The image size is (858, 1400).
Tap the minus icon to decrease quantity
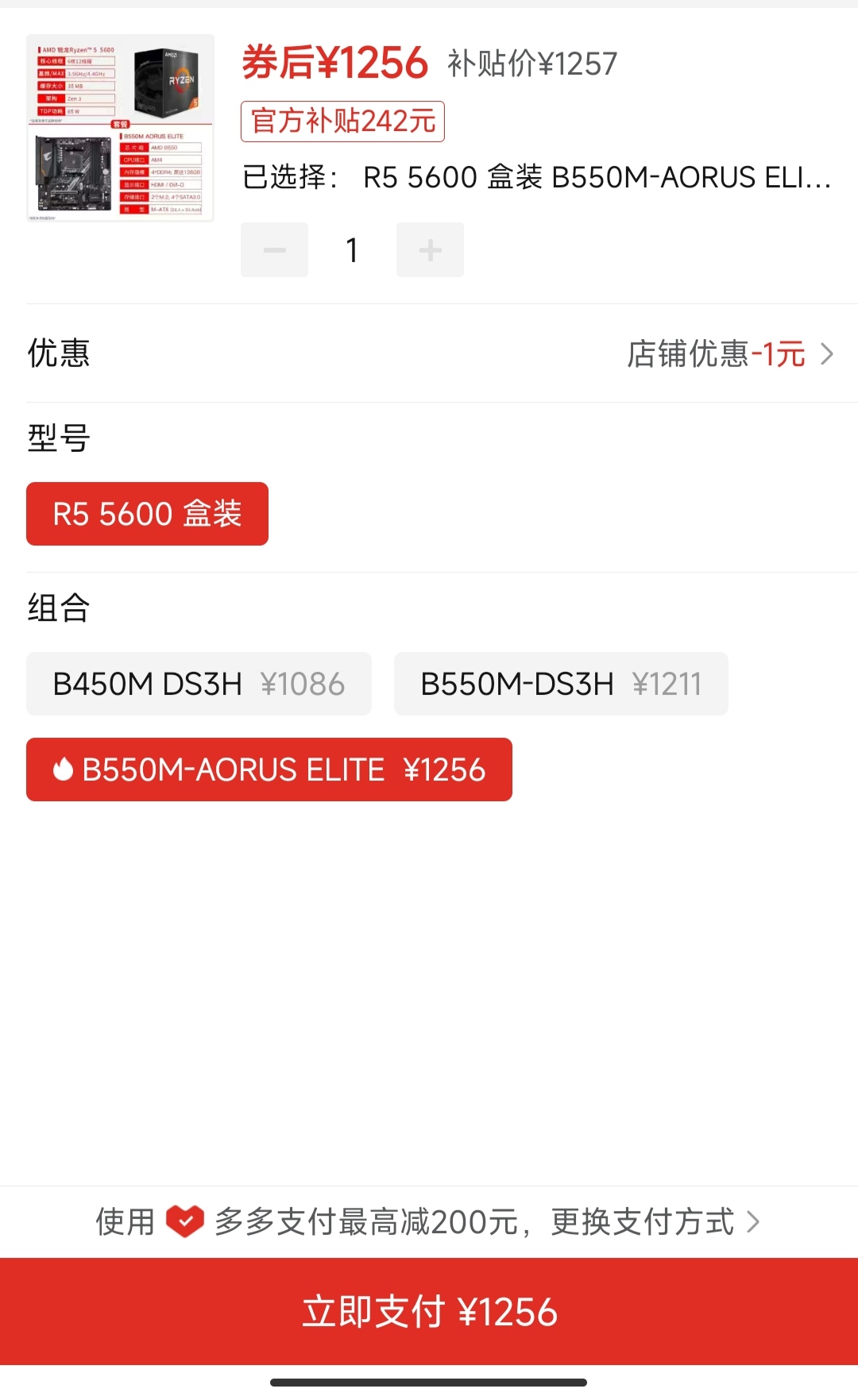(274, 249)
